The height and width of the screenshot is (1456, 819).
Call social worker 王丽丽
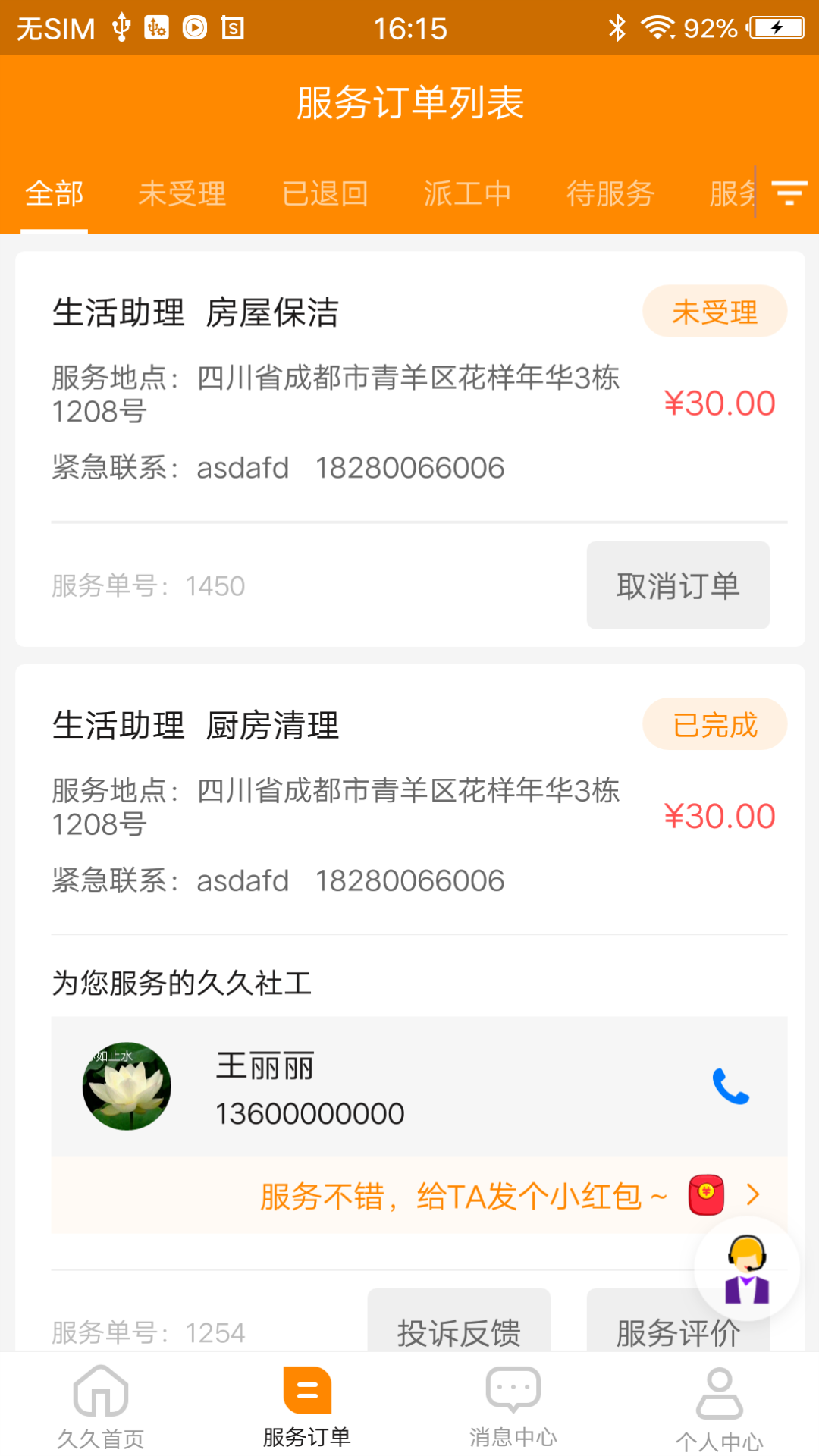(x=730, y=1087)
